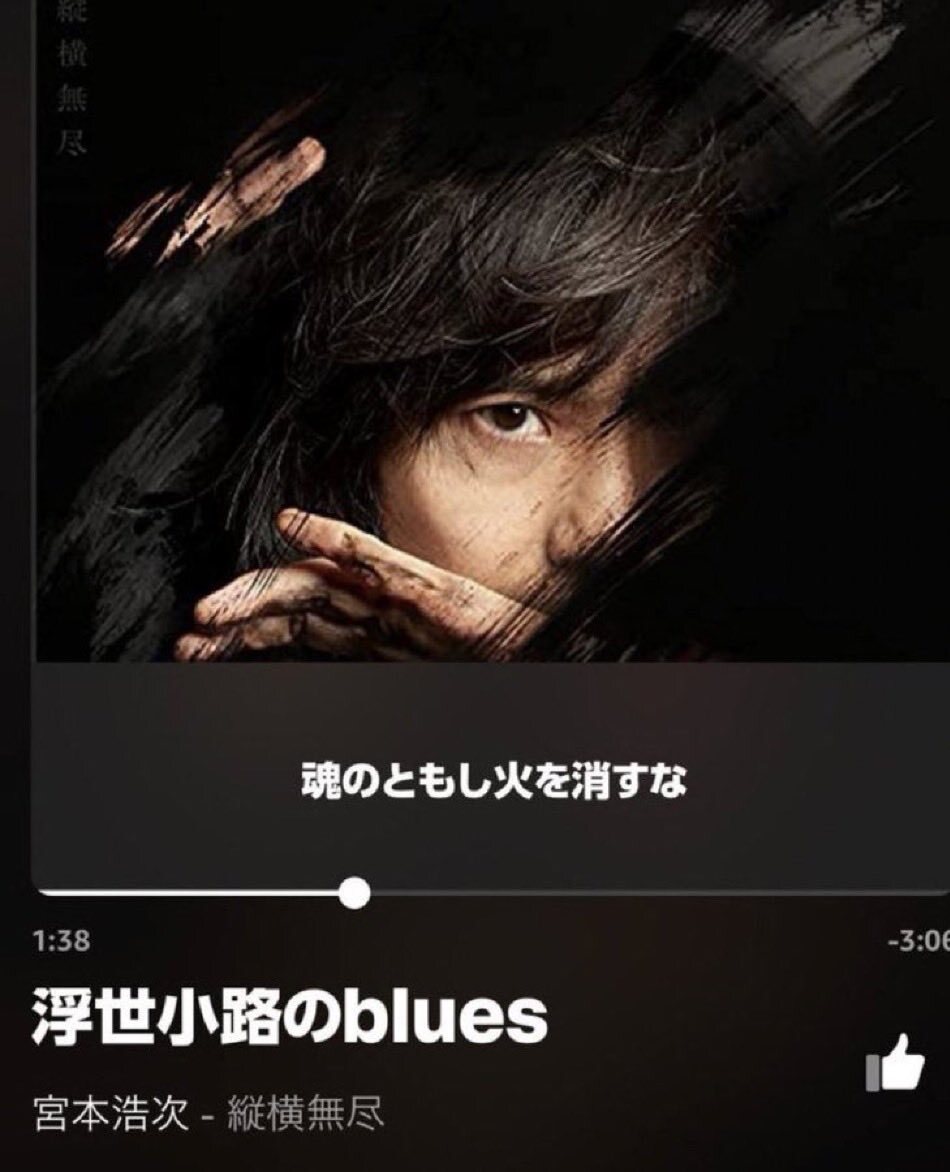Open the lyrics line 魂のともし火を消すな
The image size is (950, 1172).
[x=493, y=782]
